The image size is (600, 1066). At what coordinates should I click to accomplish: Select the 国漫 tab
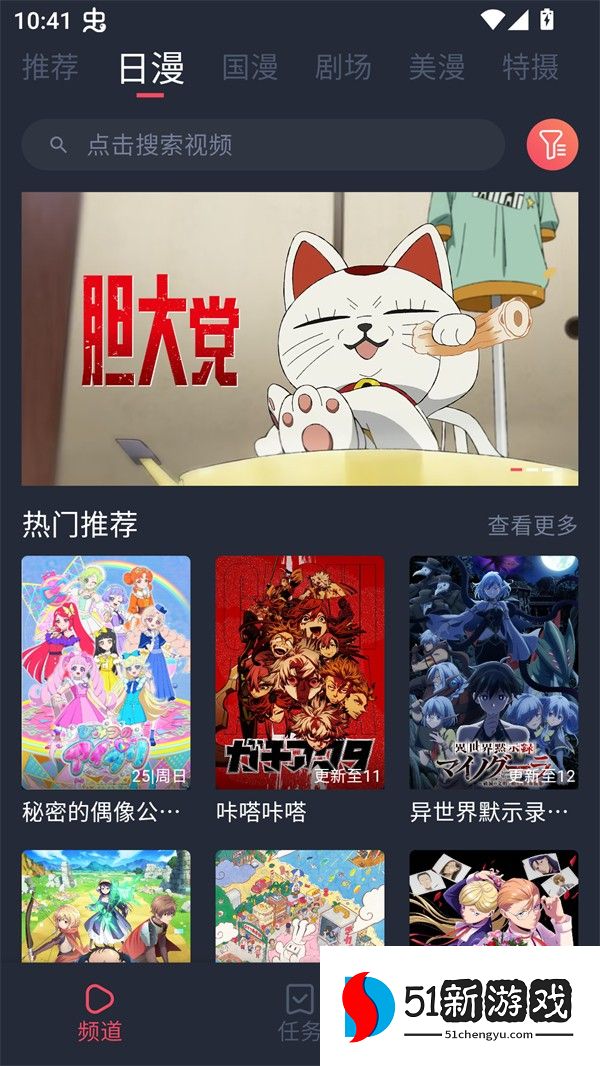[249, 67]
